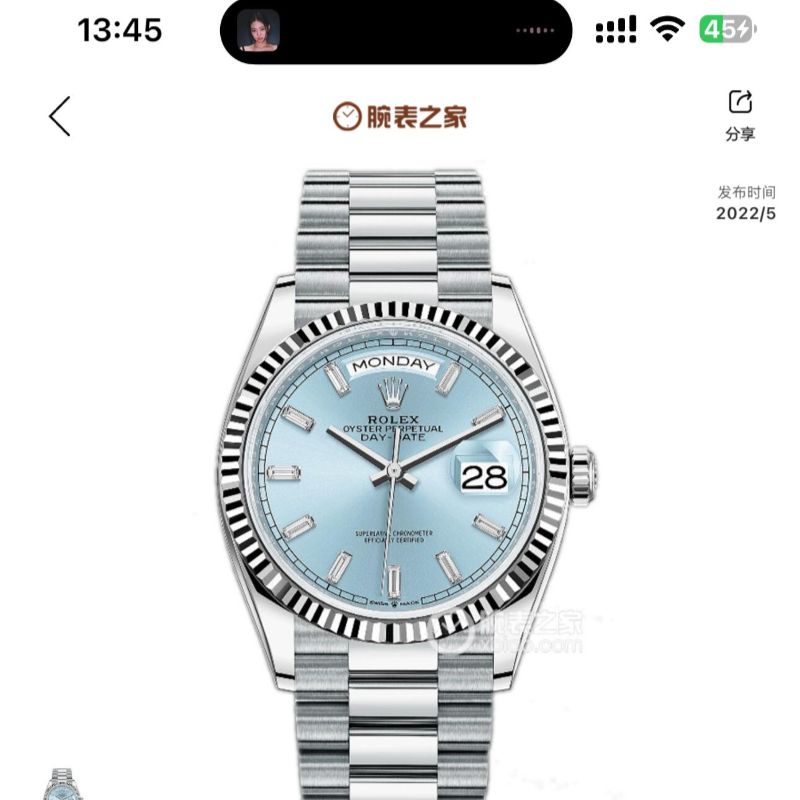This screenshot has height=800, width=800.
Task: Share this watch page
Action: tap(740, 115)
